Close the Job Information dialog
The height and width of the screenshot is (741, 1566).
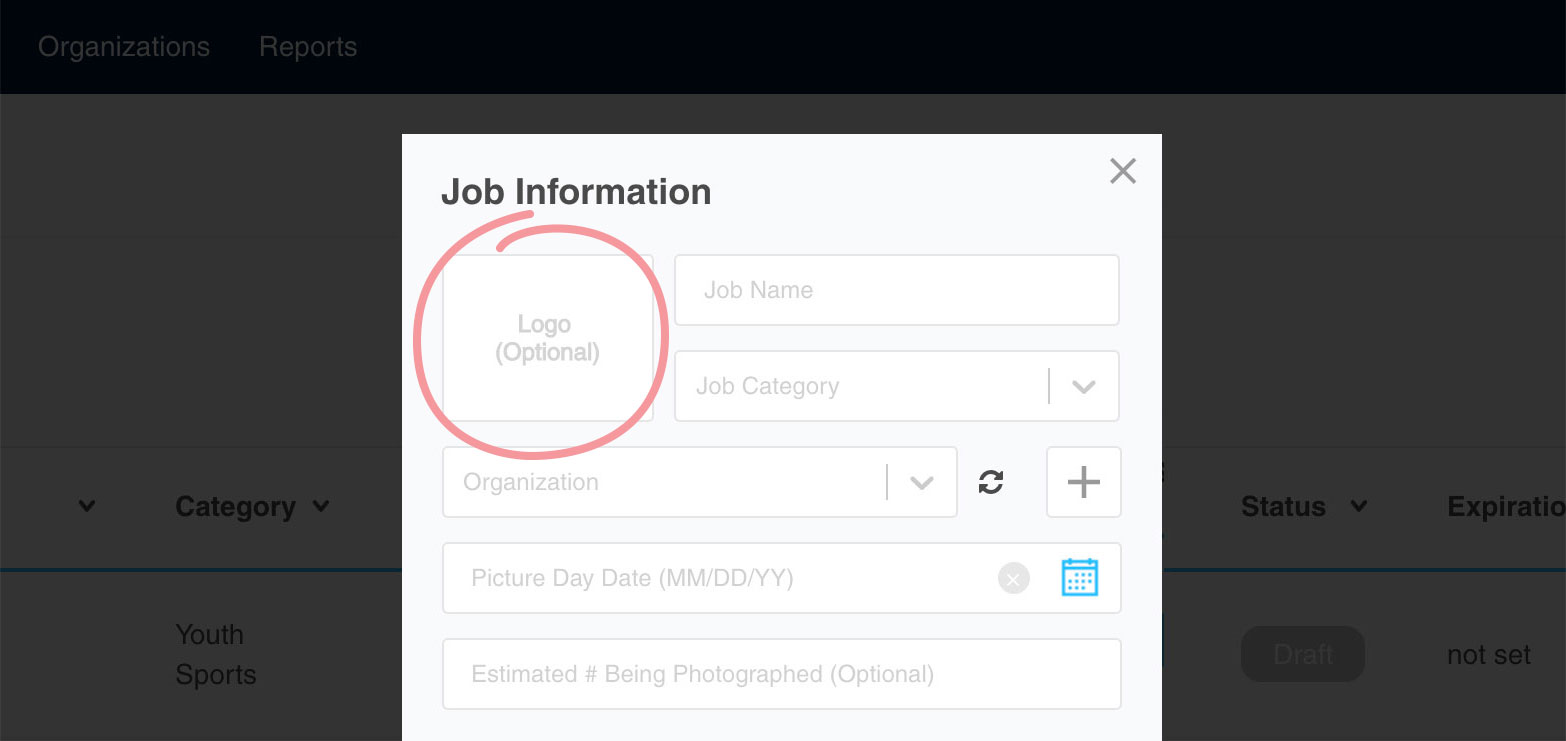click(1123, 171)
